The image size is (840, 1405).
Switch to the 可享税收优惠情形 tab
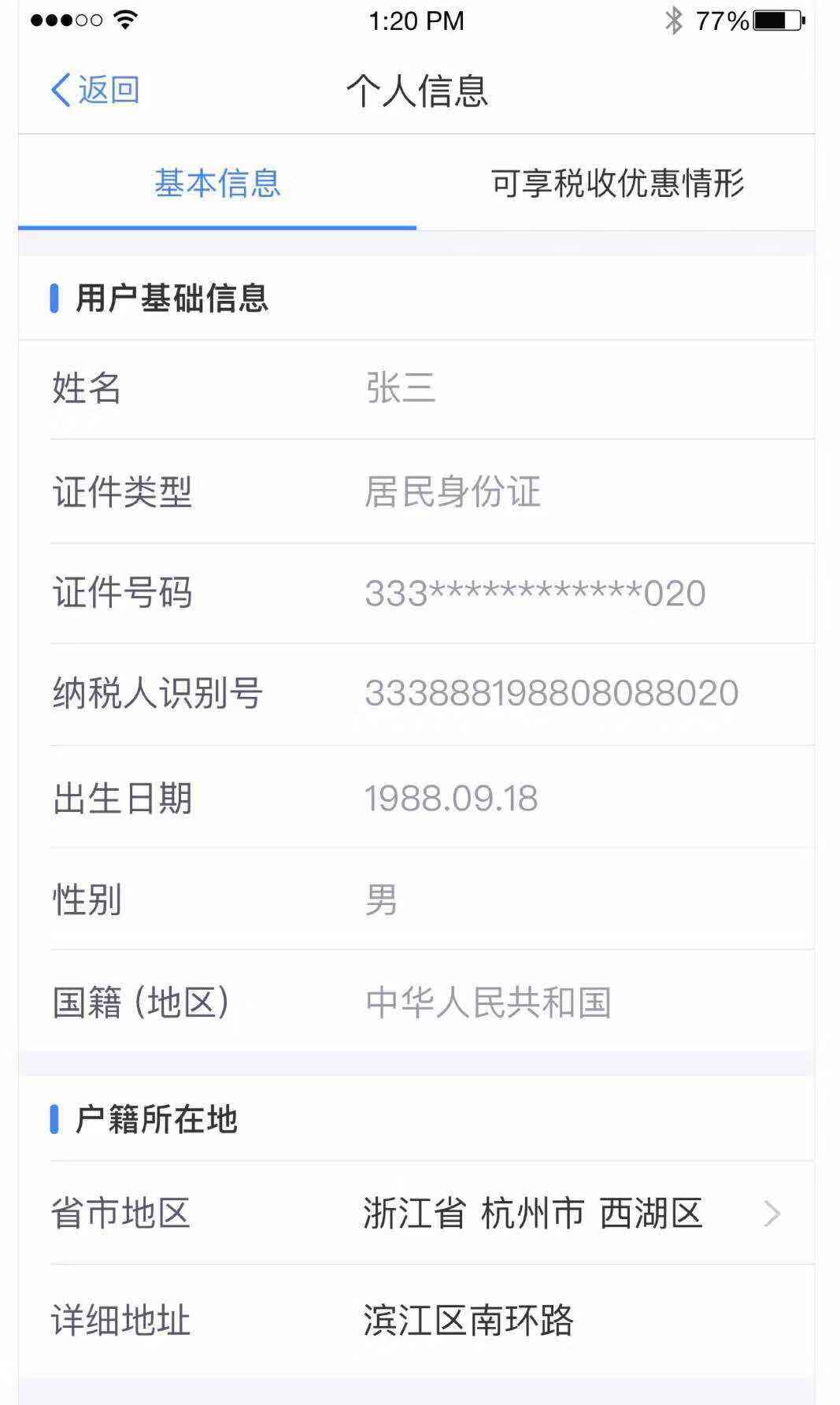pos(618,183)
